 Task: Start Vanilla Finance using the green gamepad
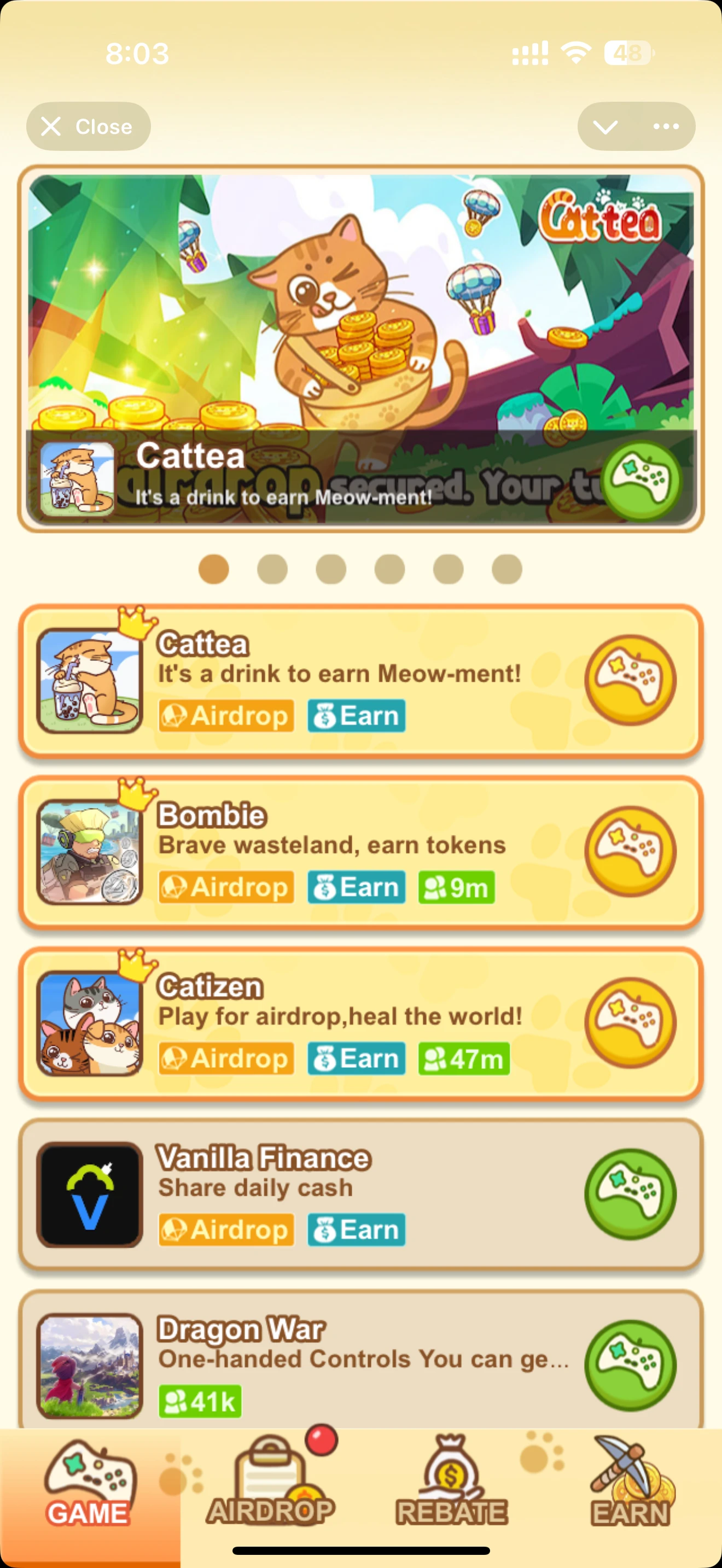tap(630, 1194)
